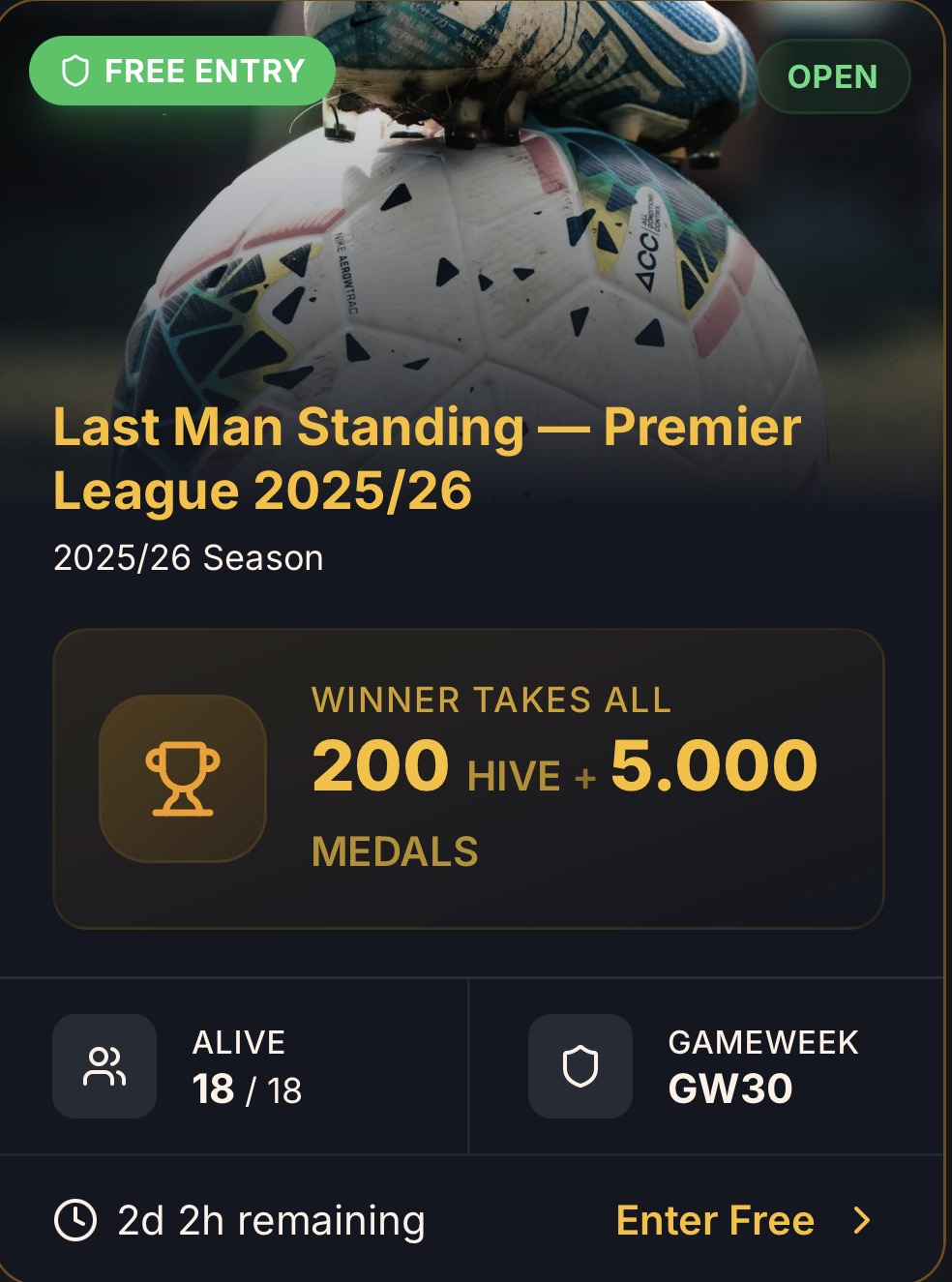Click the clock icon near the remaining time
Image resolution: width=952 pixels, height=1282 pixels.
click(x=76, y=1220)
